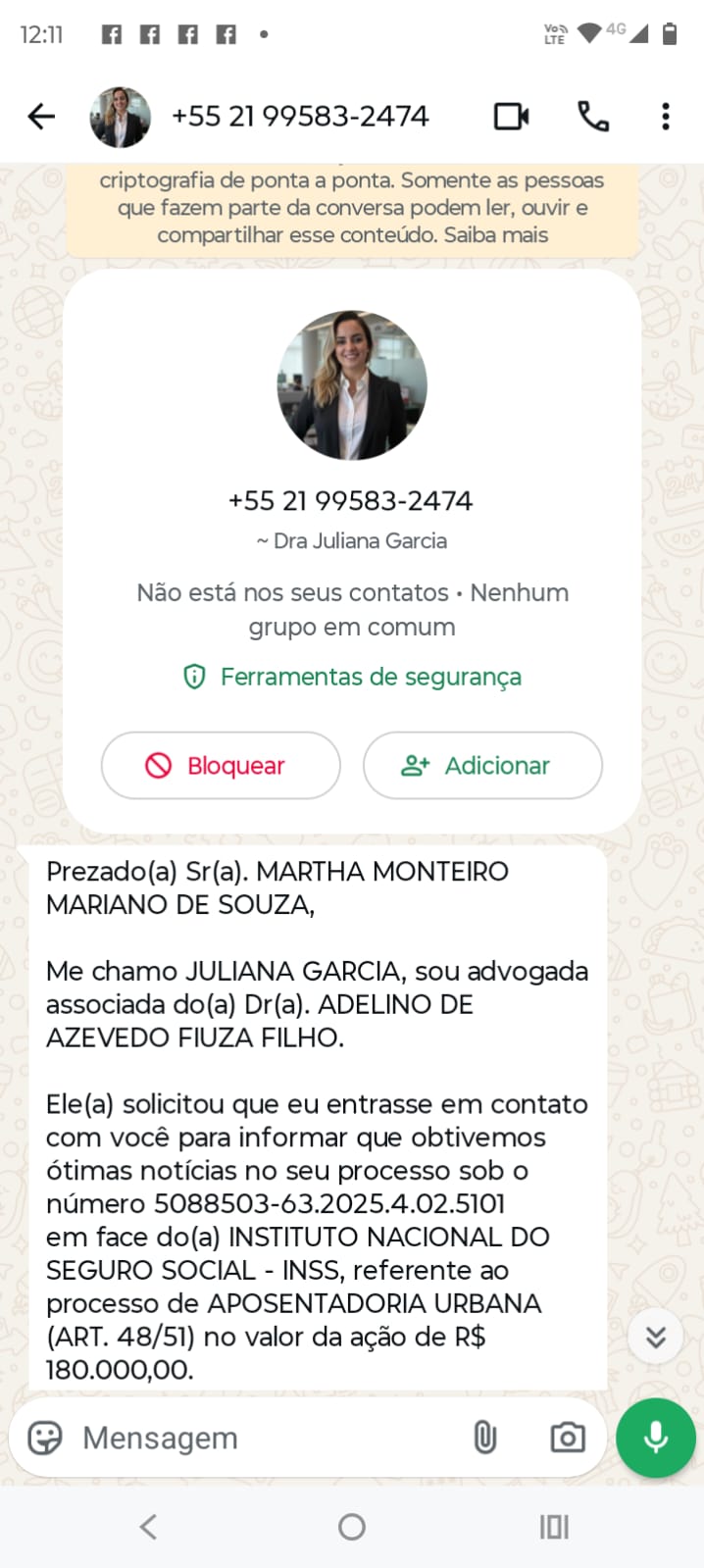Viewport: 704px width, 1568px height.
Task: Block this unknown contact with Bloquear
Action: 221,766
